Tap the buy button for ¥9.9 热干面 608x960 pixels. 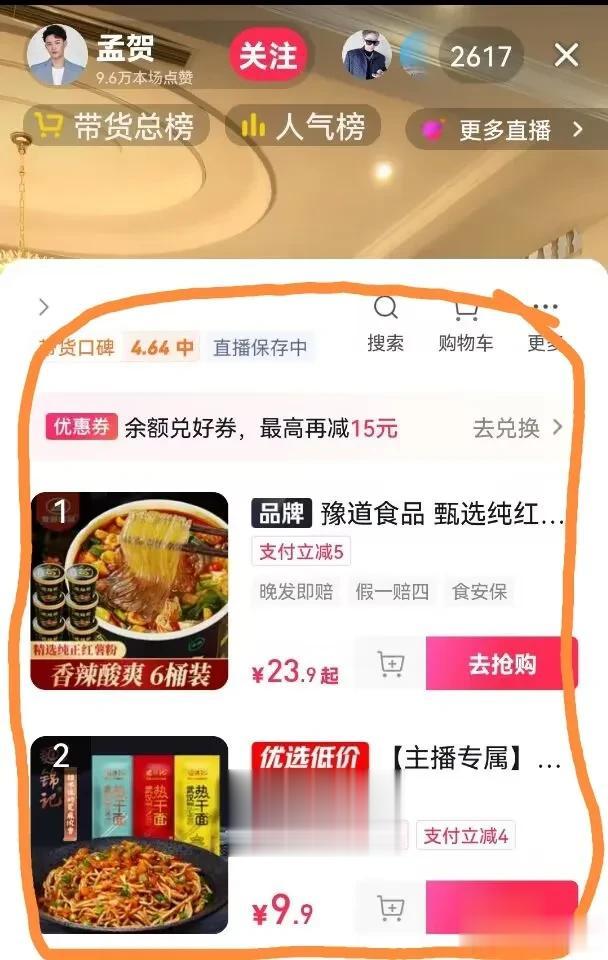coord(502,907)
